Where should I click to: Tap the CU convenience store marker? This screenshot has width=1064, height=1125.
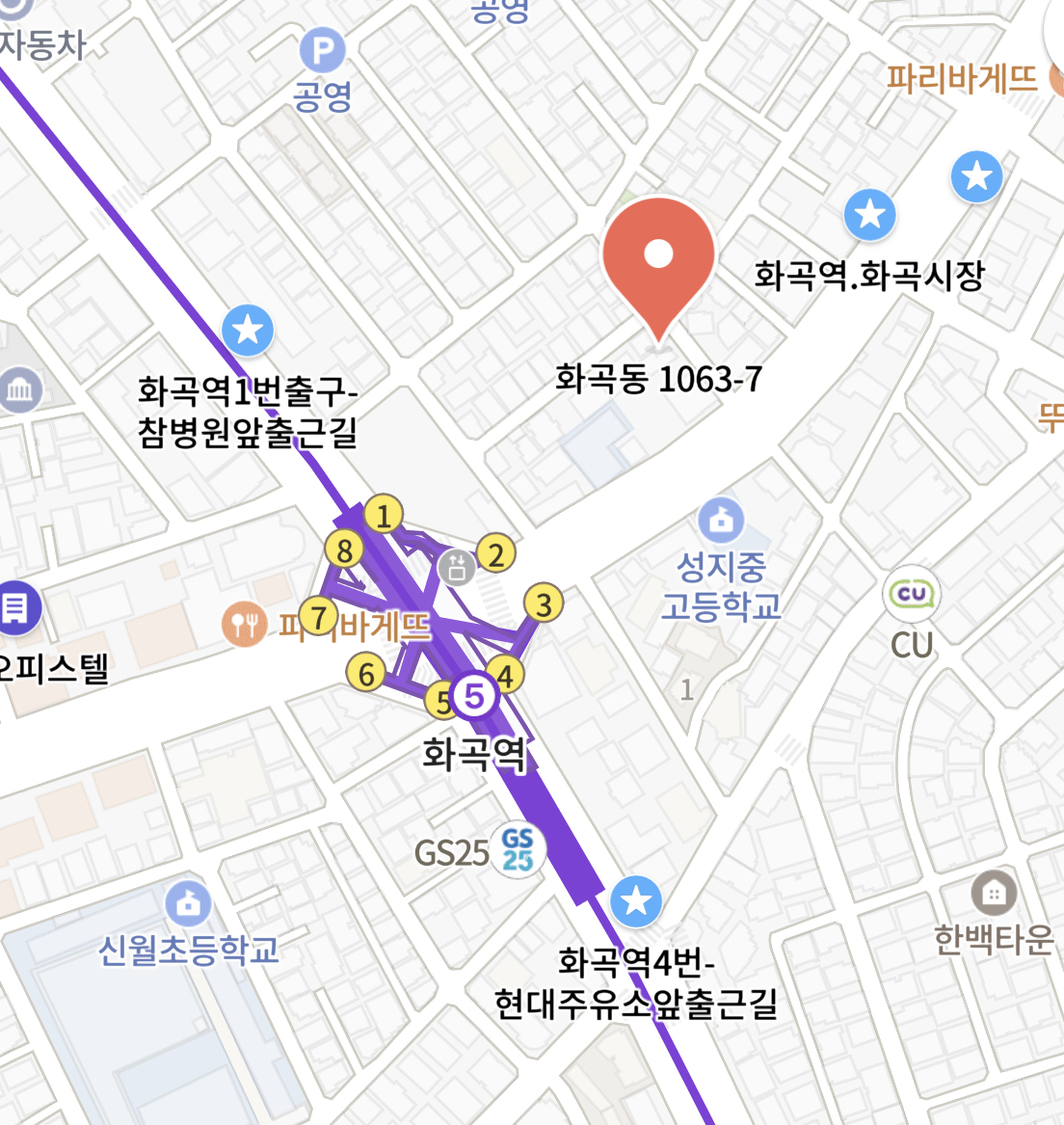click(x=911, y=594)
